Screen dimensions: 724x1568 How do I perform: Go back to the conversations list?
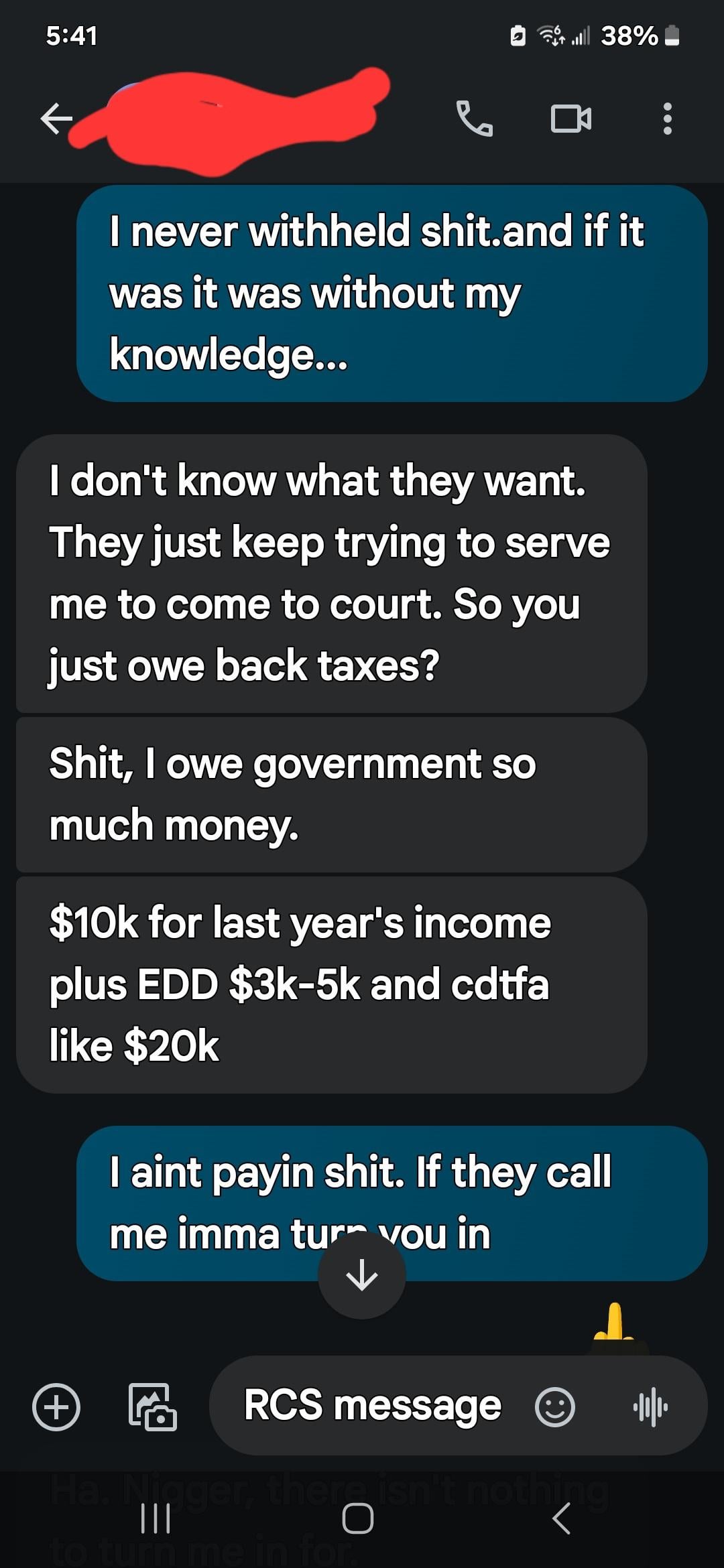pyautogui.click(x=56, y=119)
